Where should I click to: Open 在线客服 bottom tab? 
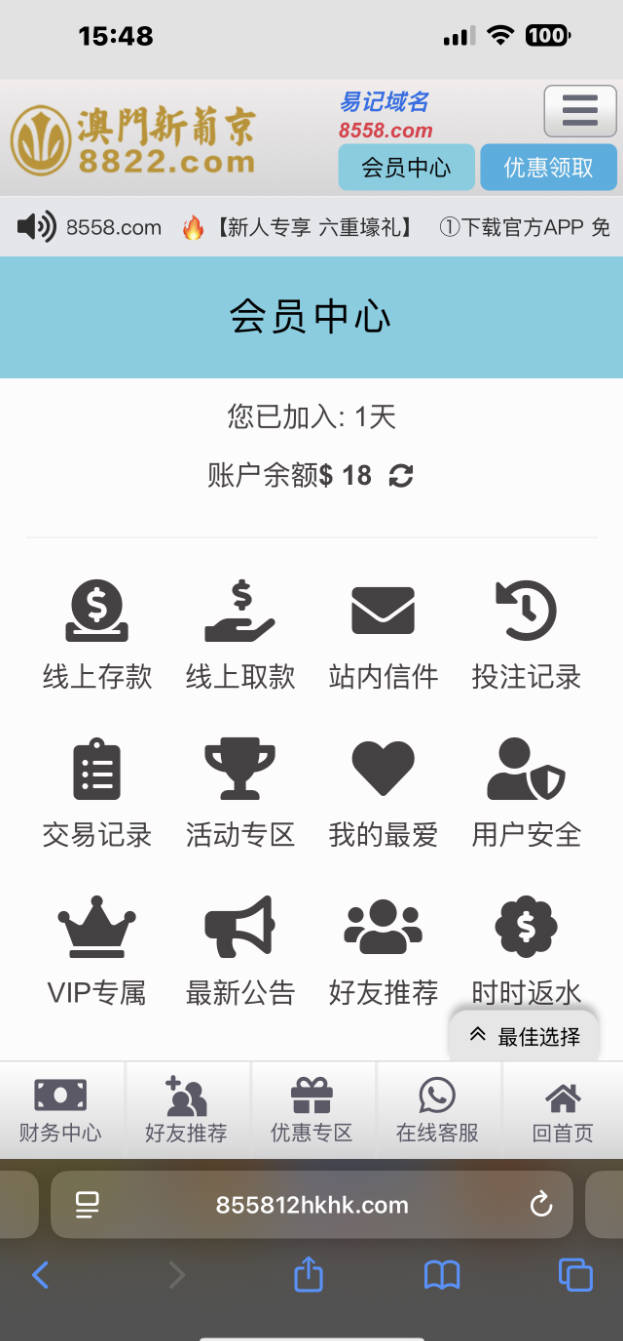(437, 1110)
